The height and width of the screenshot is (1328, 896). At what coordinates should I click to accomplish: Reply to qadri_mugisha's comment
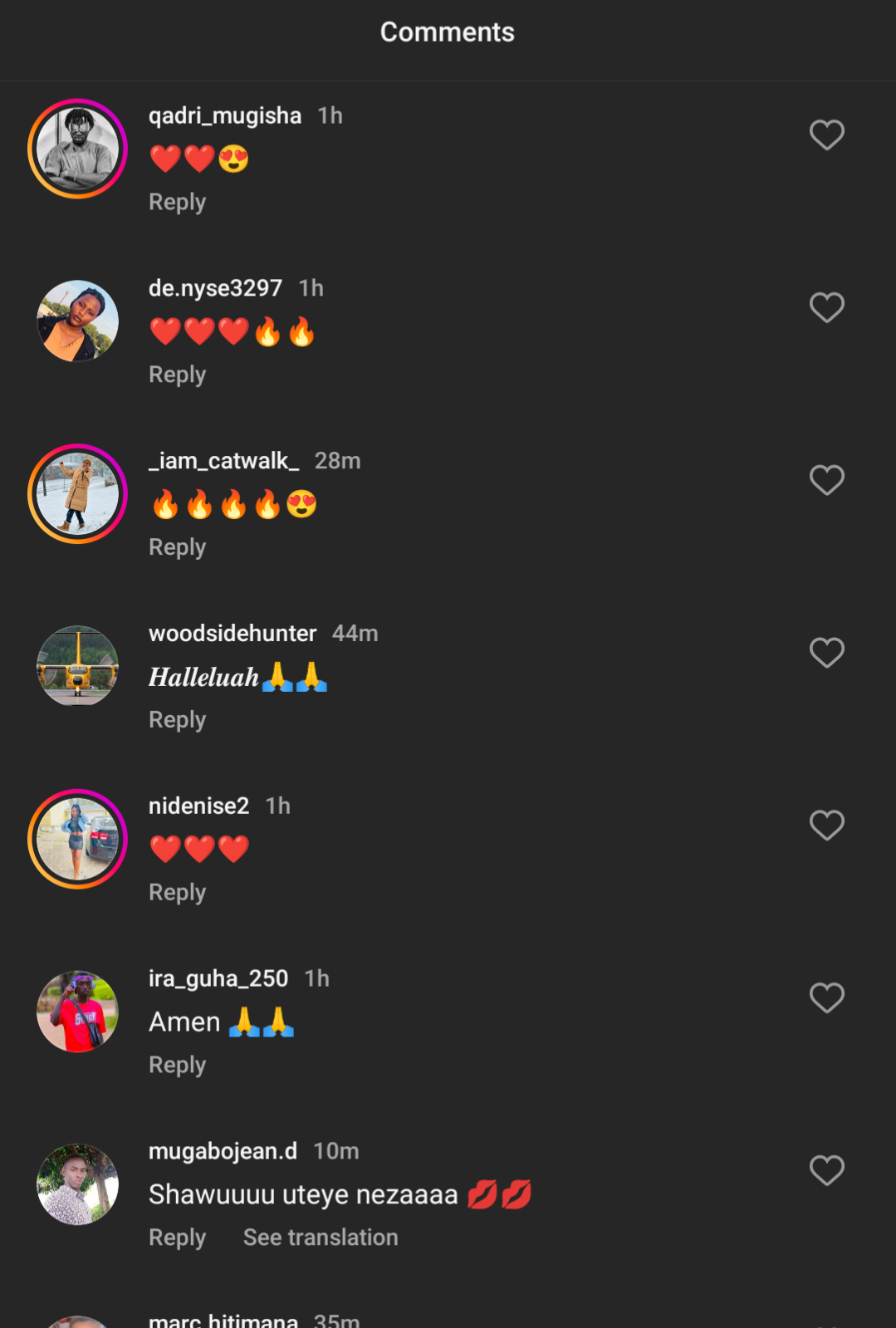point(177,202)
